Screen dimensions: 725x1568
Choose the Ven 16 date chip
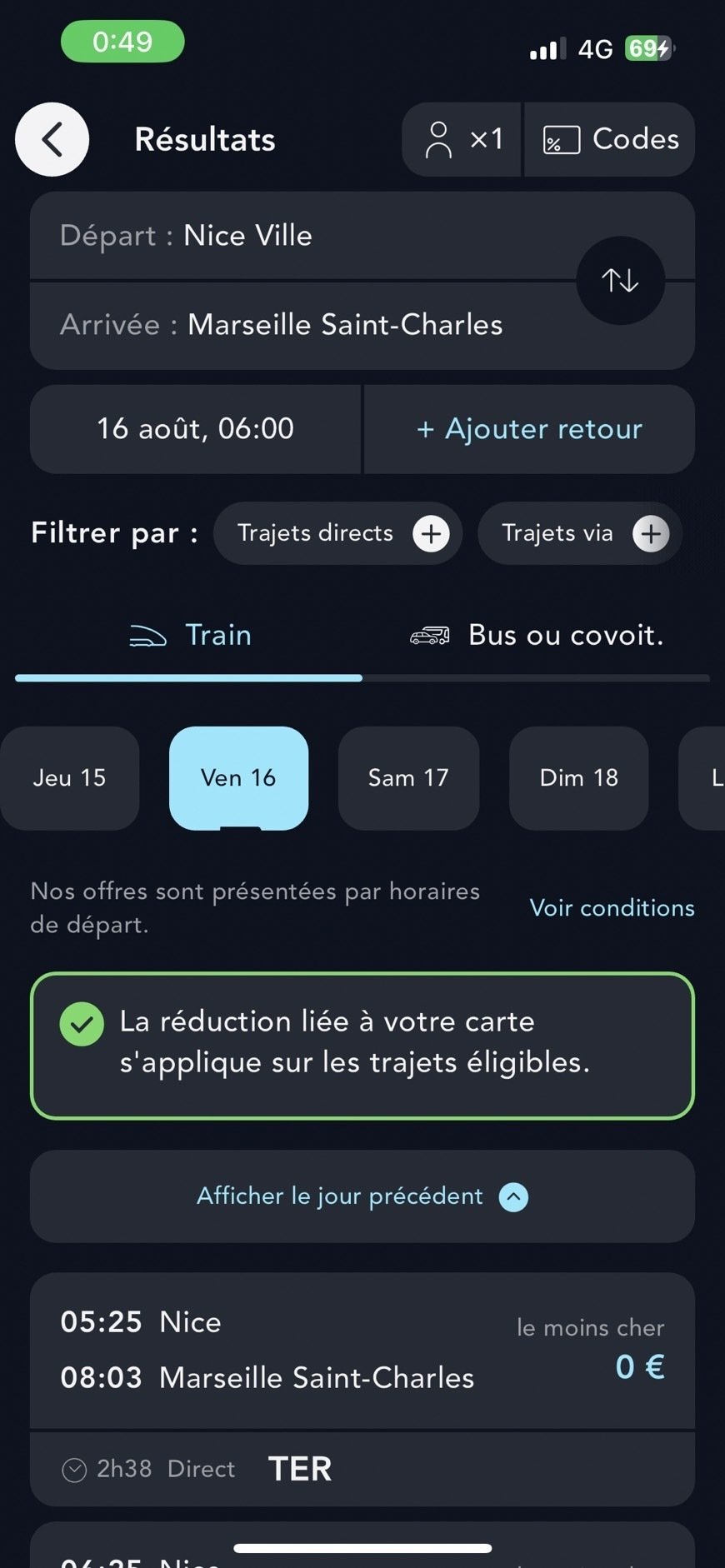point(238,778)
